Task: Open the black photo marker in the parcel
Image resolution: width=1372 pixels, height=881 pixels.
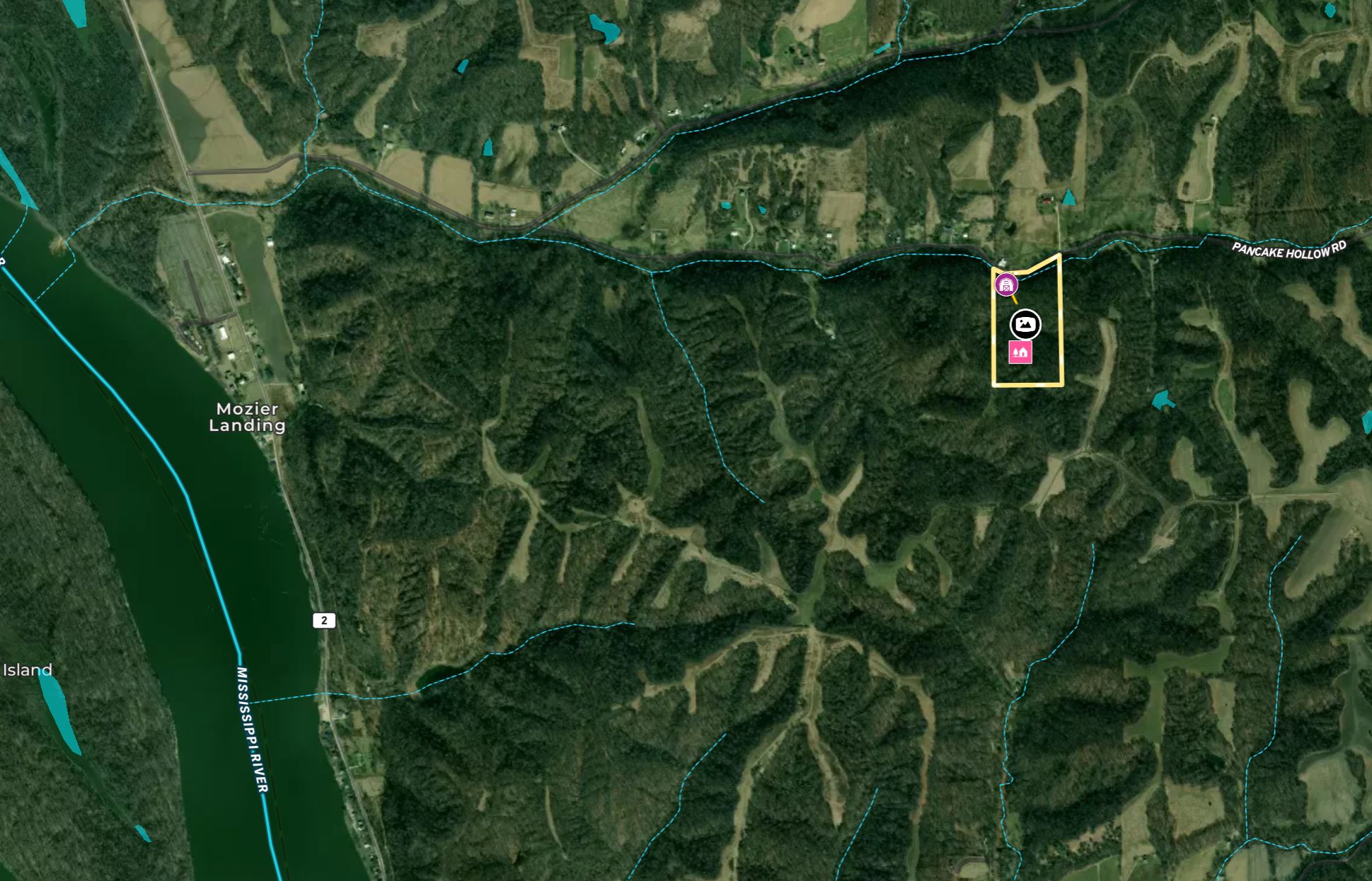Action: coord(1025,325)
